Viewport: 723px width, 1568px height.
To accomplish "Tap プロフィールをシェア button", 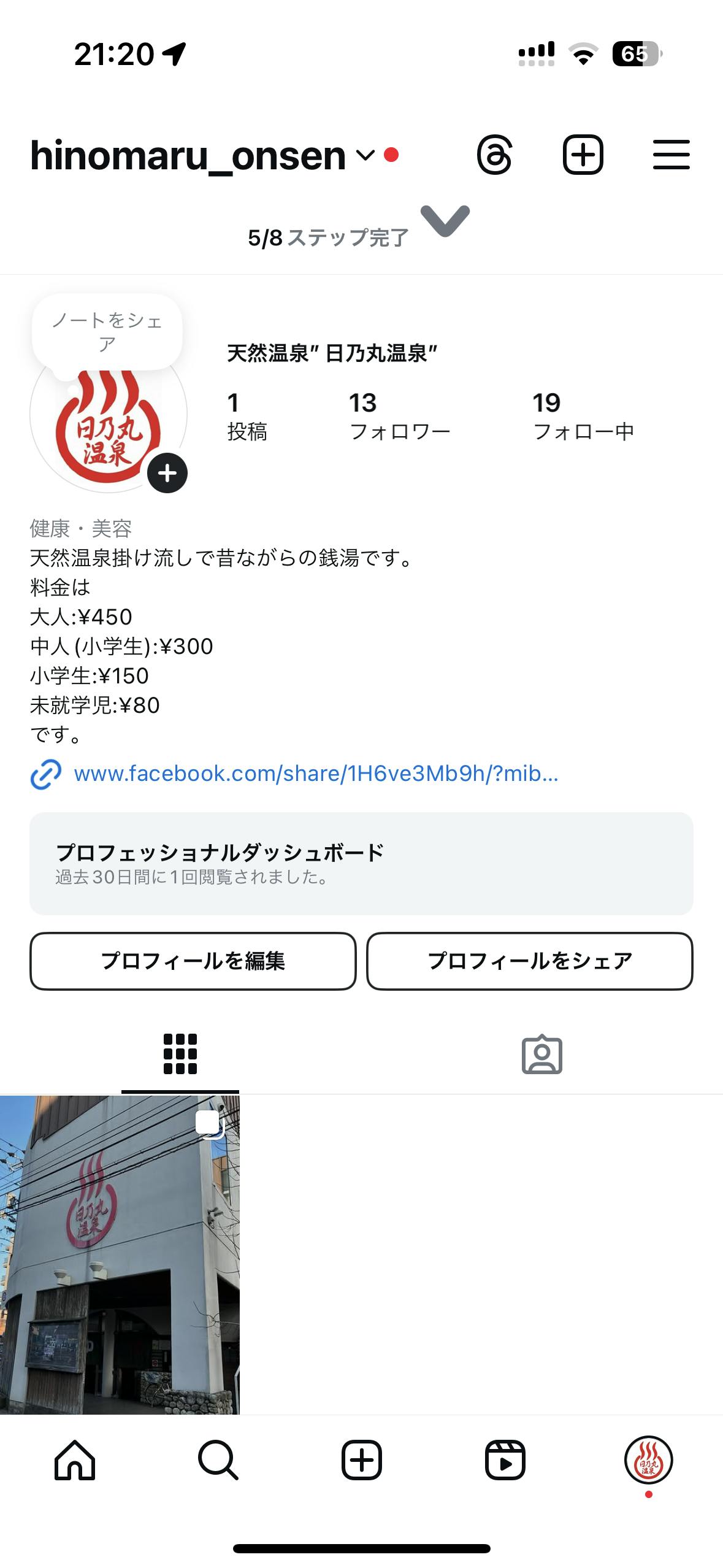I will tap(530, 961).
